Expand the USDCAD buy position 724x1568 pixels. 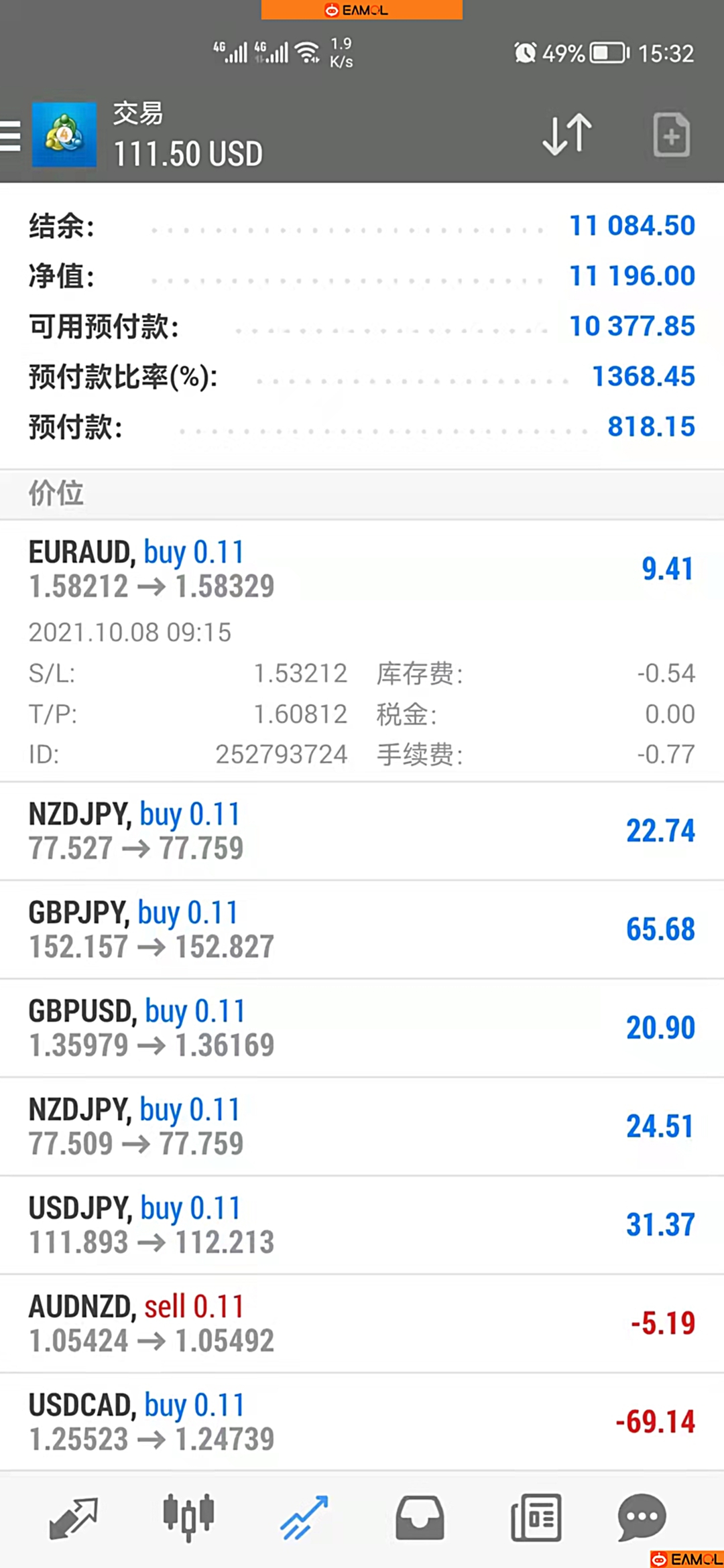tap(362, 1422)
